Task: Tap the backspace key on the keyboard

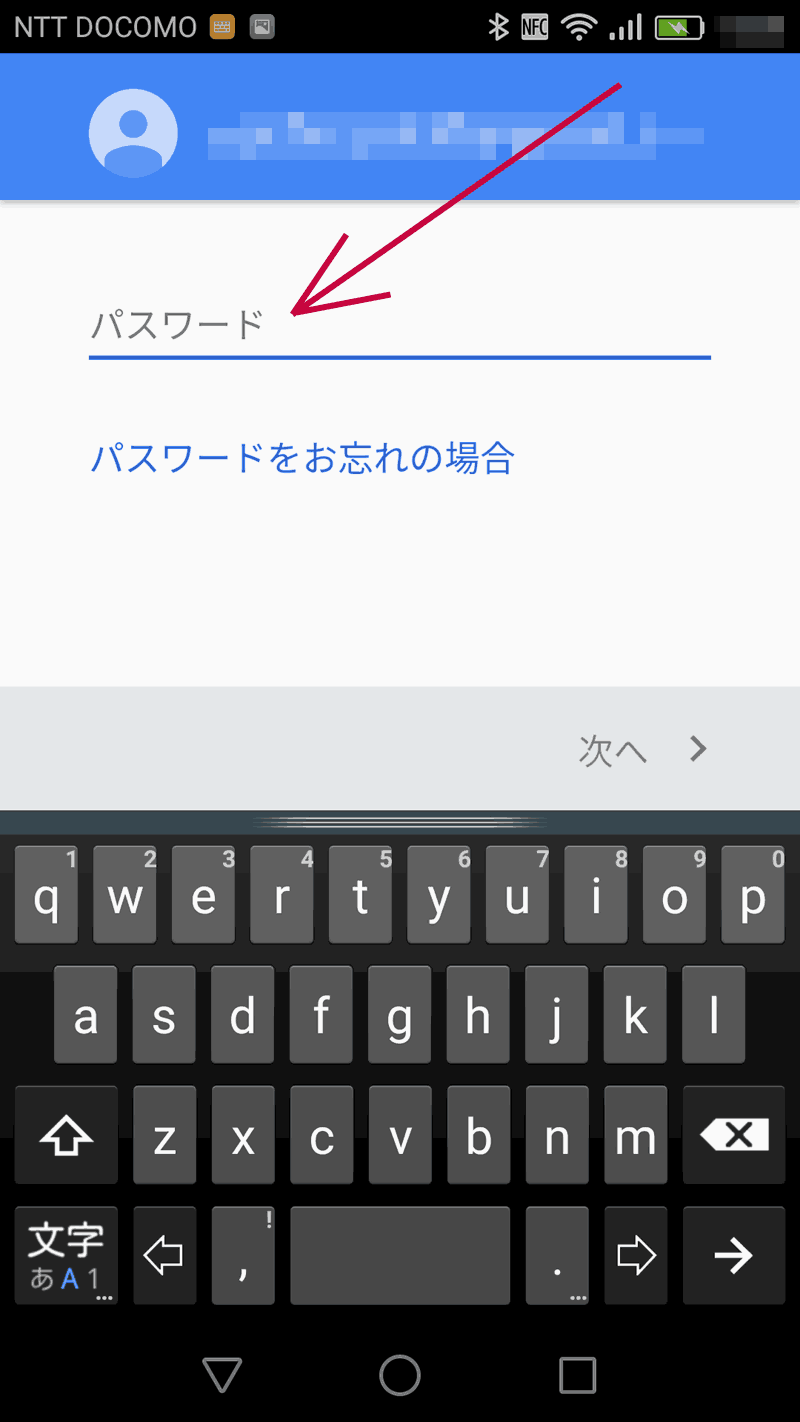Action: coord(734,1136)
